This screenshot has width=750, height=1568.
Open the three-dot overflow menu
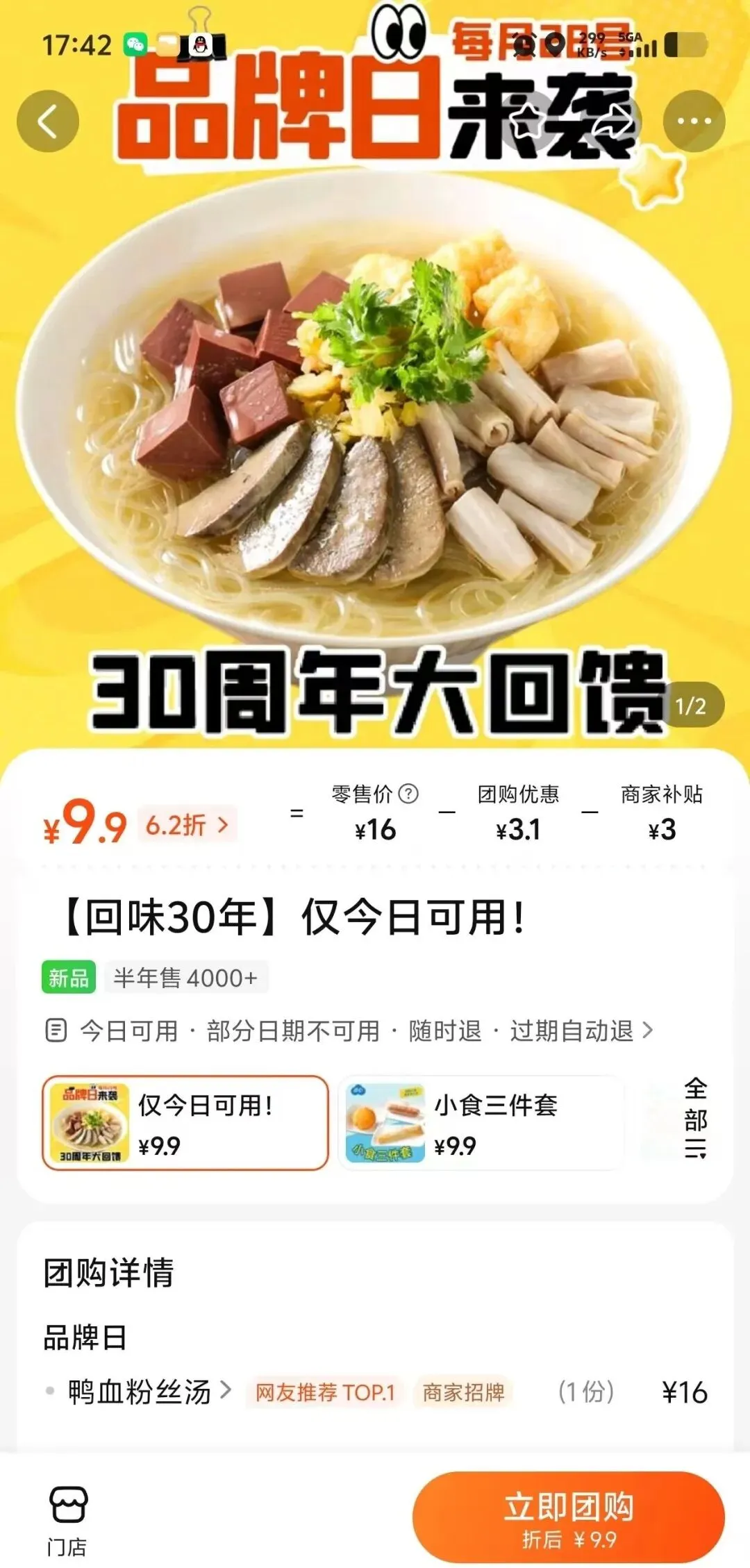pos(694,122)
